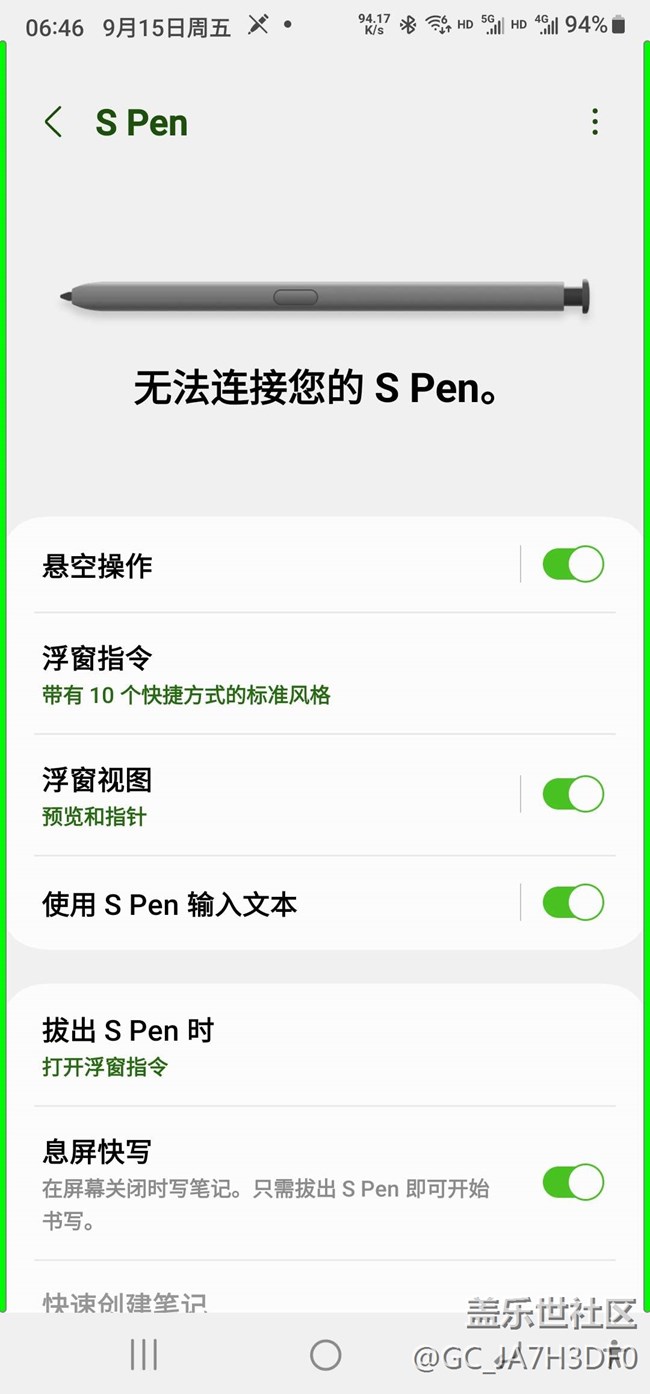
Task: Go back from S Pen settings
Action: [54, 123]
